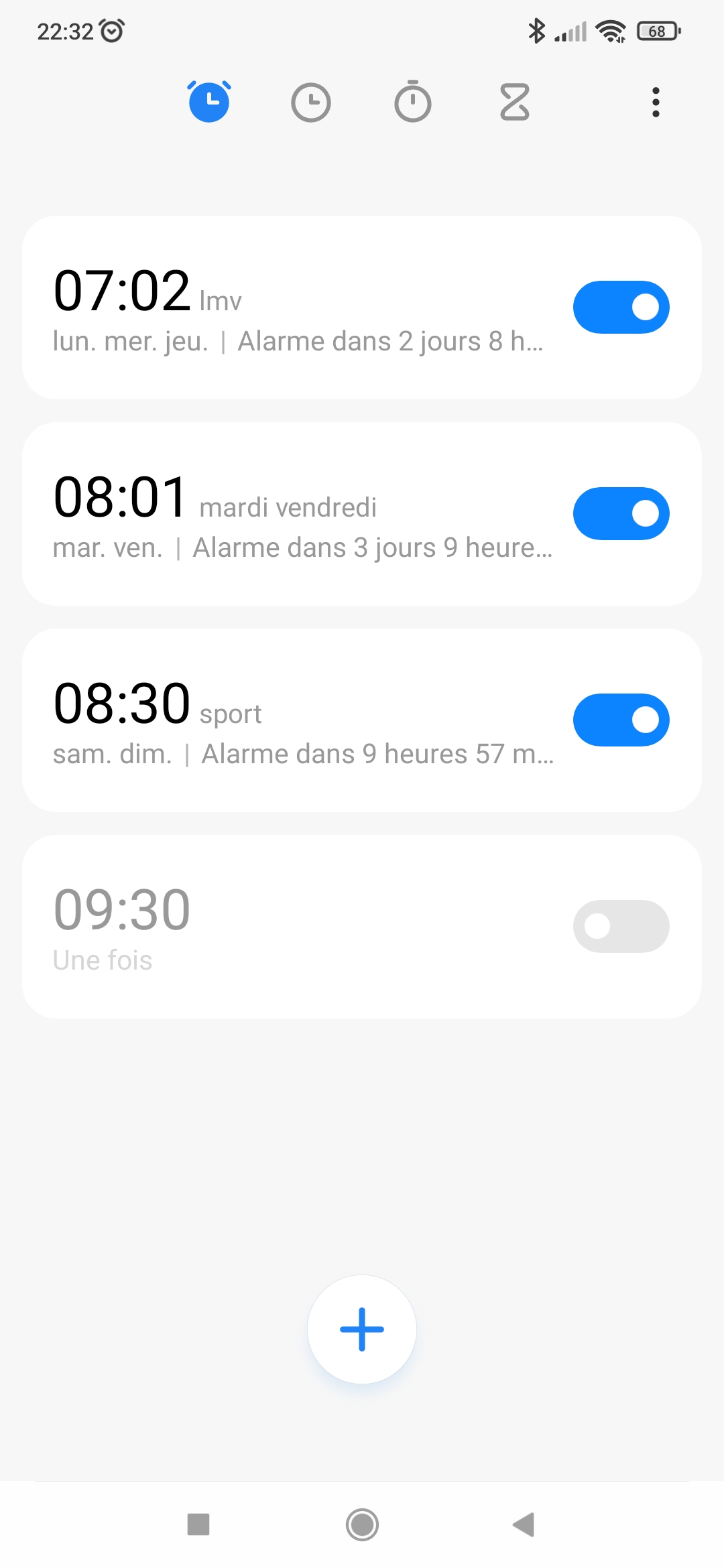Switch to the stopwatch tab
Viewport: 724px width, 1568px height.
tap(413, 103)
